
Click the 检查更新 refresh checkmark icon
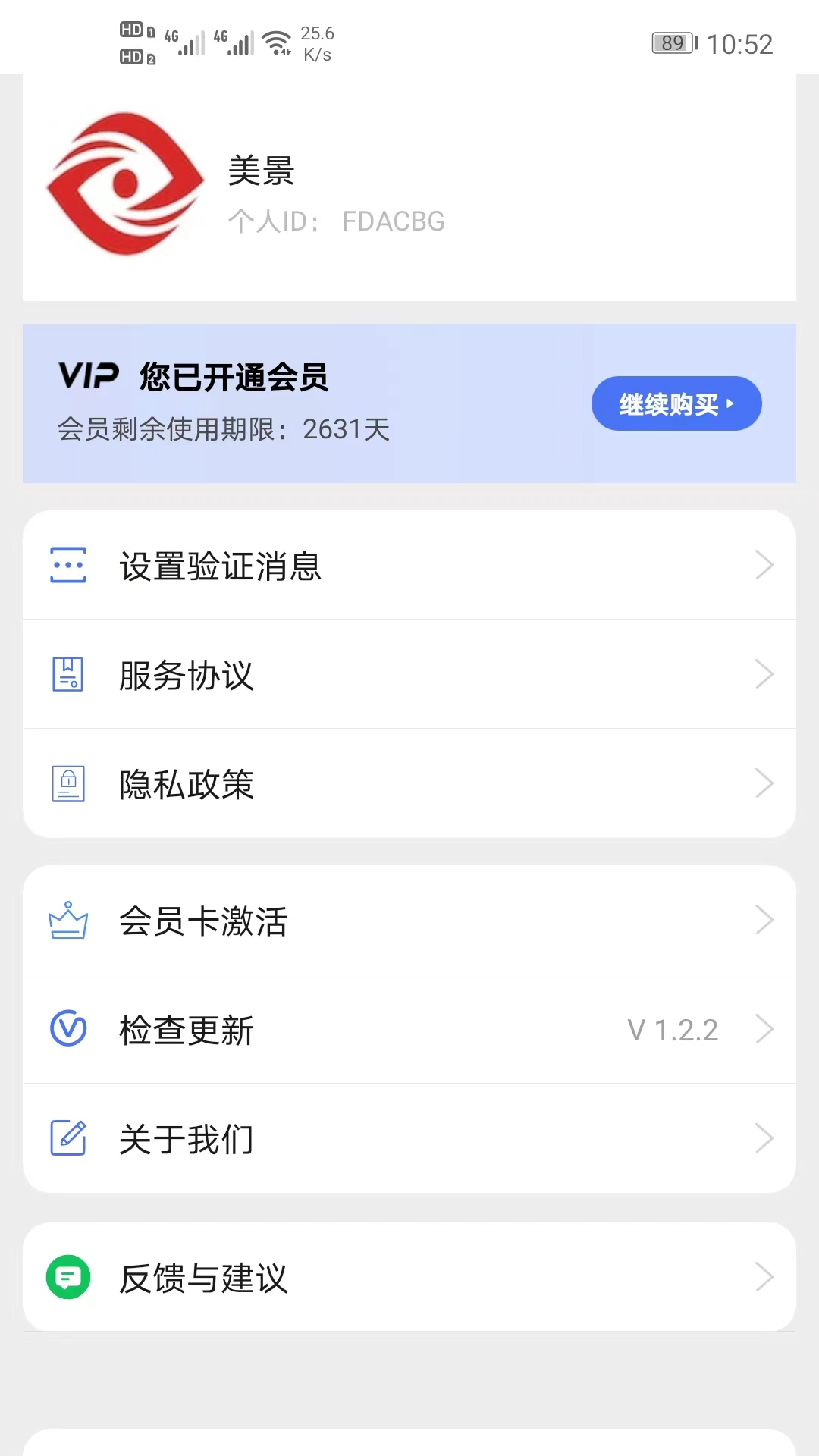(68, 1029)
